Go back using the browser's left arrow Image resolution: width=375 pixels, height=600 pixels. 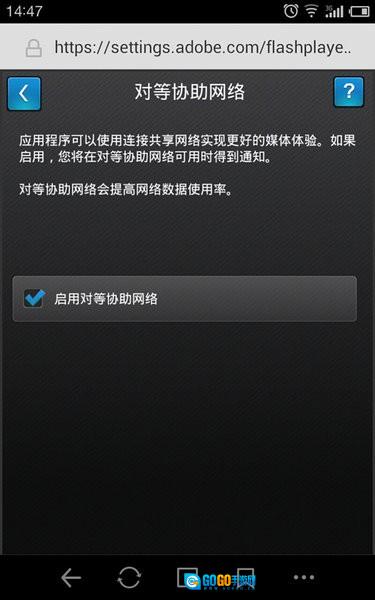pos(72,577)
